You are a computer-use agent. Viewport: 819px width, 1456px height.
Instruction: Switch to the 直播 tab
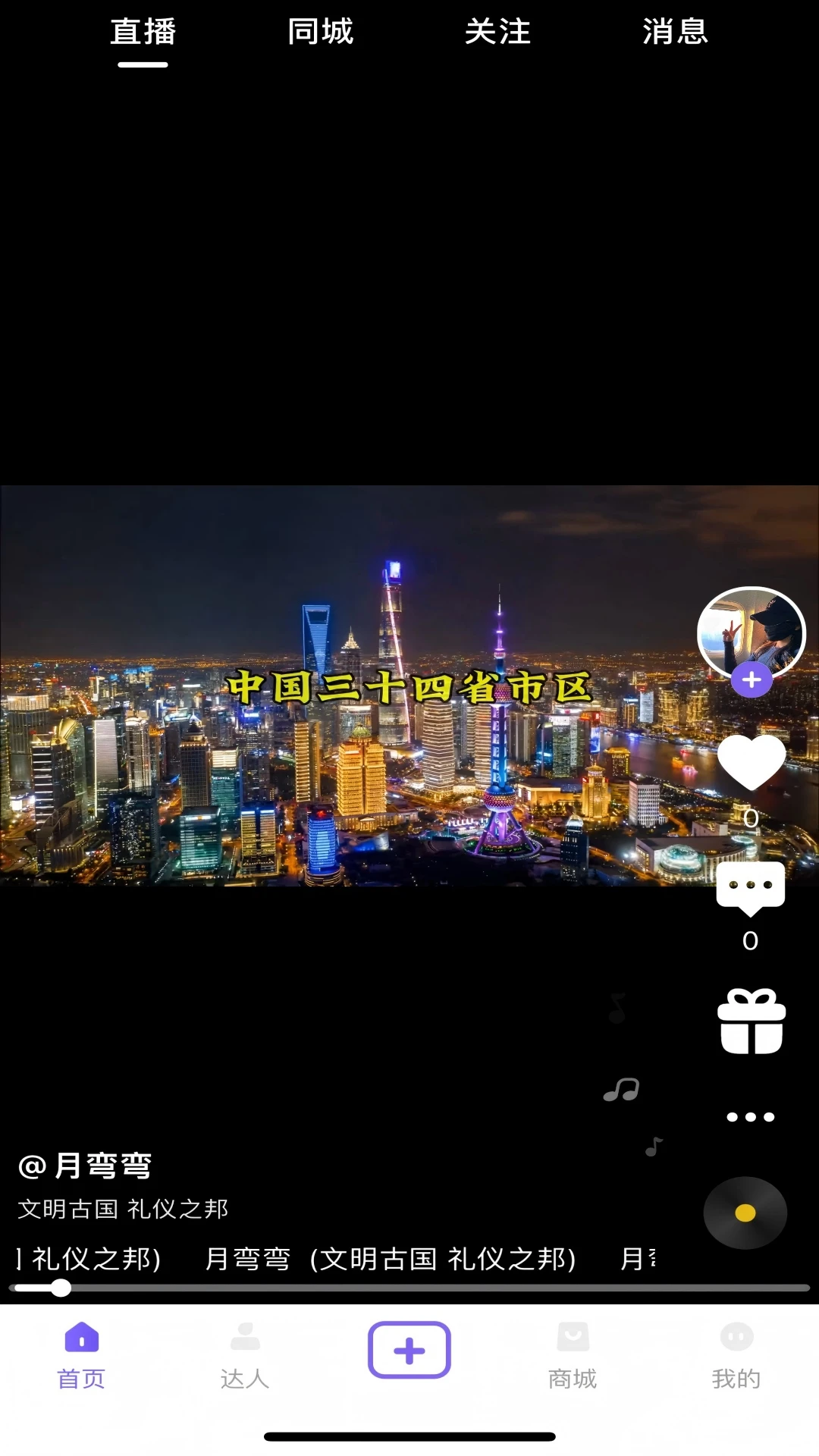[143, 32]
